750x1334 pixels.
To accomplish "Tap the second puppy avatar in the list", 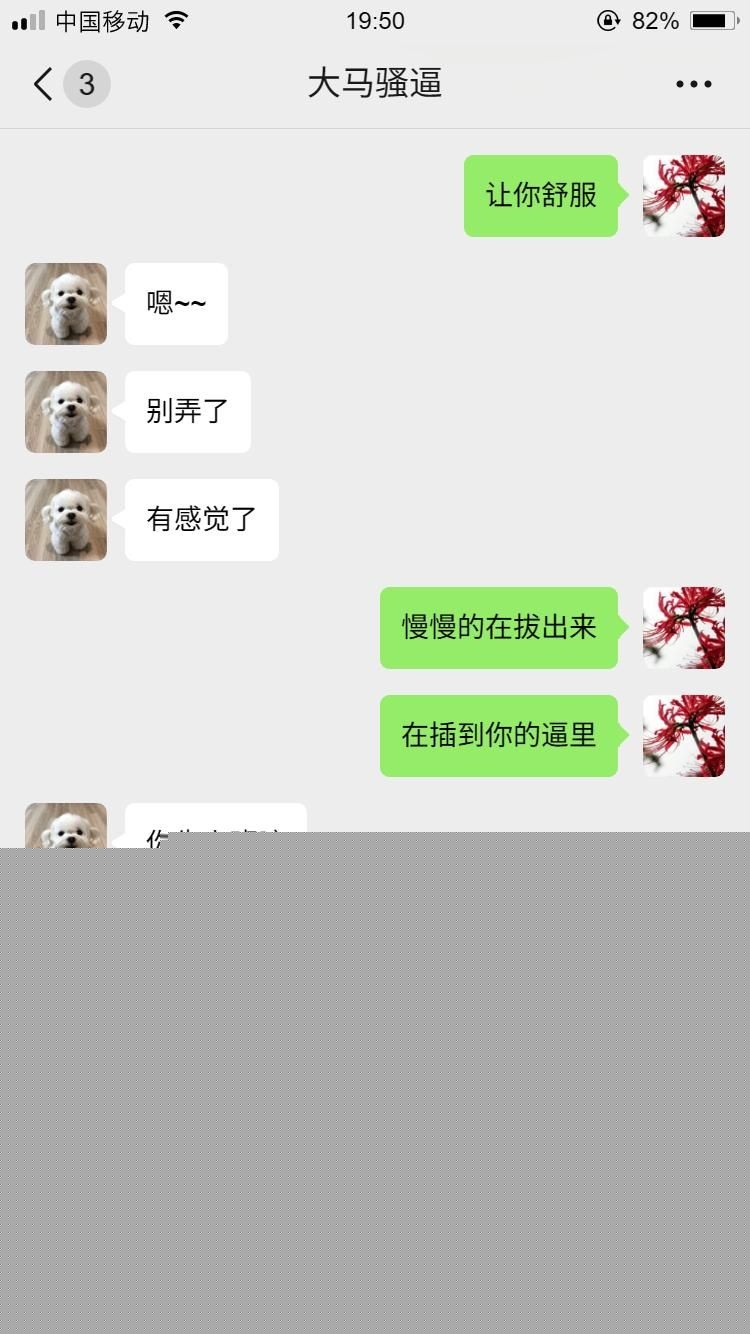I will coord(65,412).
